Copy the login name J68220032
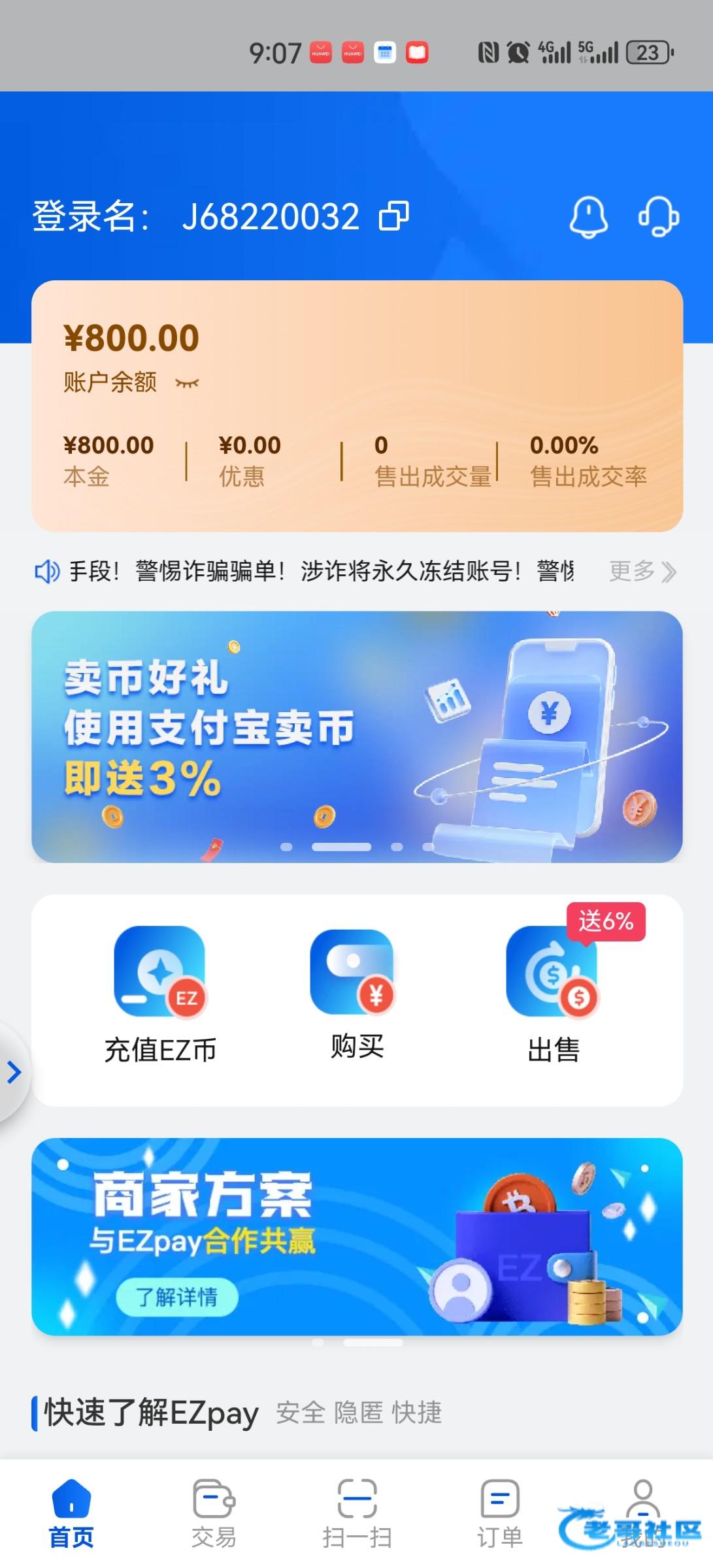Viewport: 713px width, 1568px height. pyautogui.click(x=394, y=216)
